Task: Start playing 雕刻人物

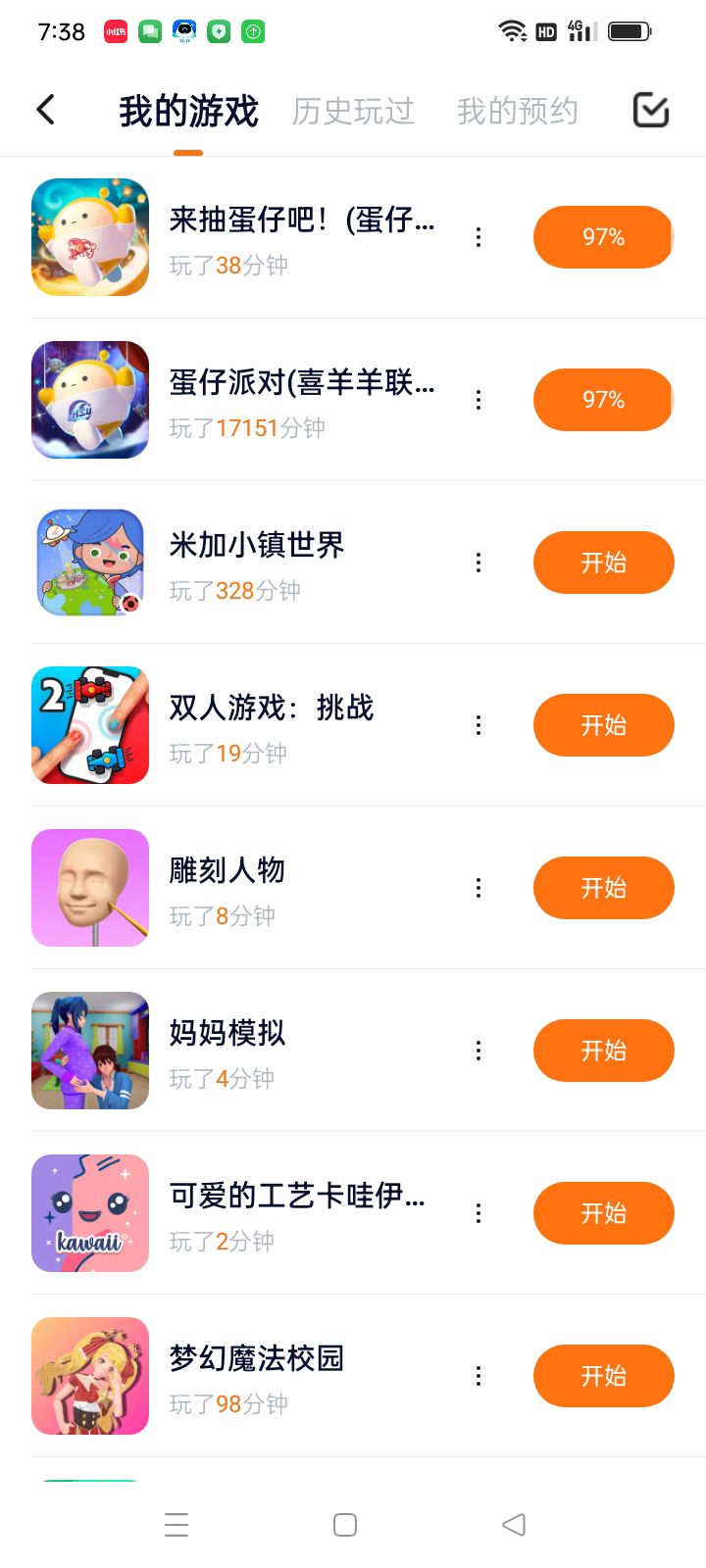Action: 603,888
